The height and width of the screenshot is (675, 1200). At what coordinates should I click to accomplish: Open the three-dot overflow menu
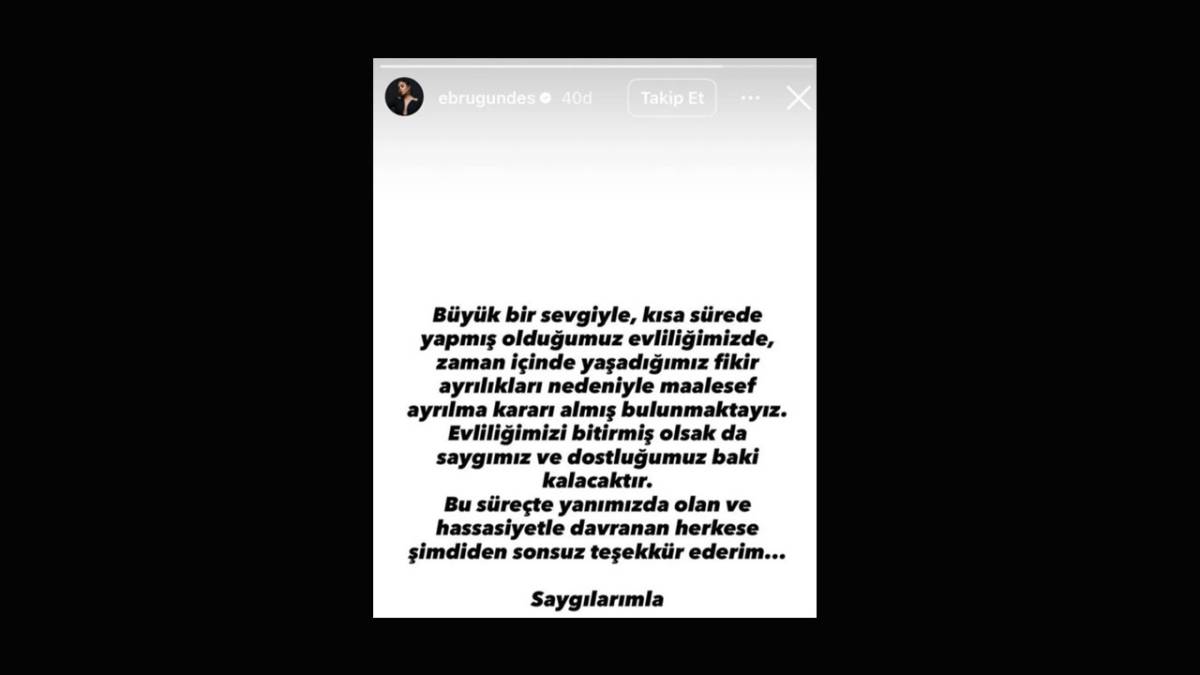click(750, 98)
